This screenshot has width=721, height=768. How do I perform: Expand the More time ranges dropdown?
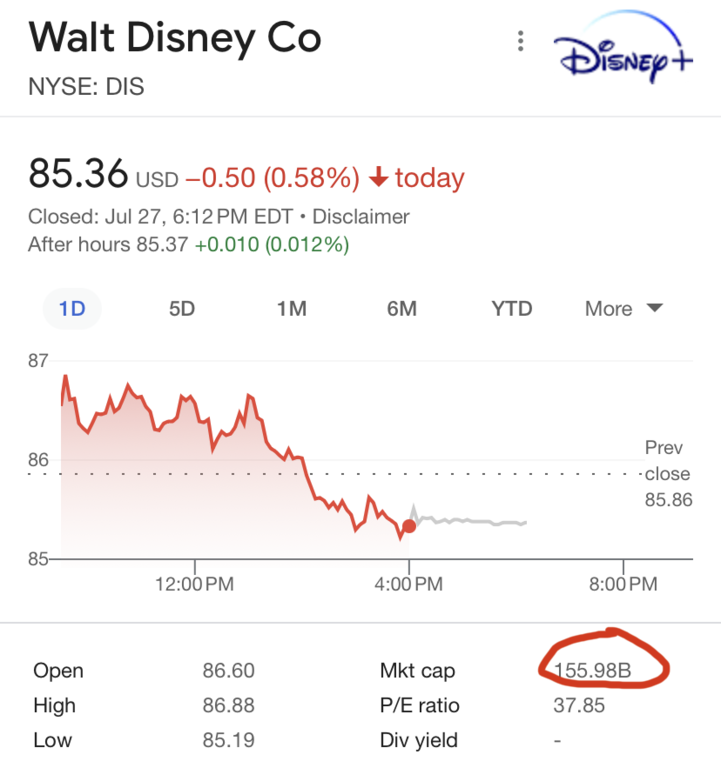pos(623,309)
